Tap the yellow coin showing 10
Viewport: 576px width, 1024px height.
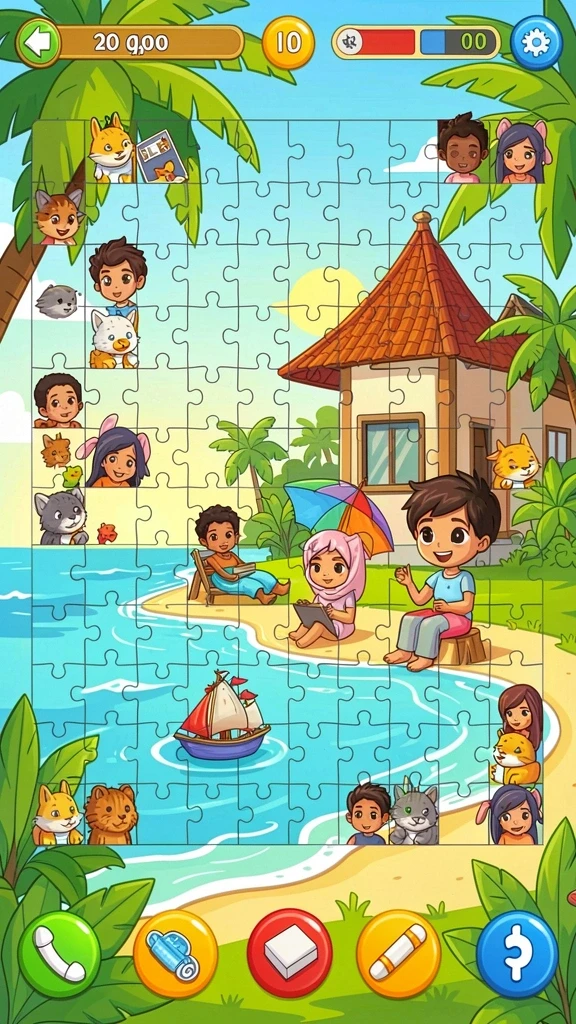tap(288, 42)
